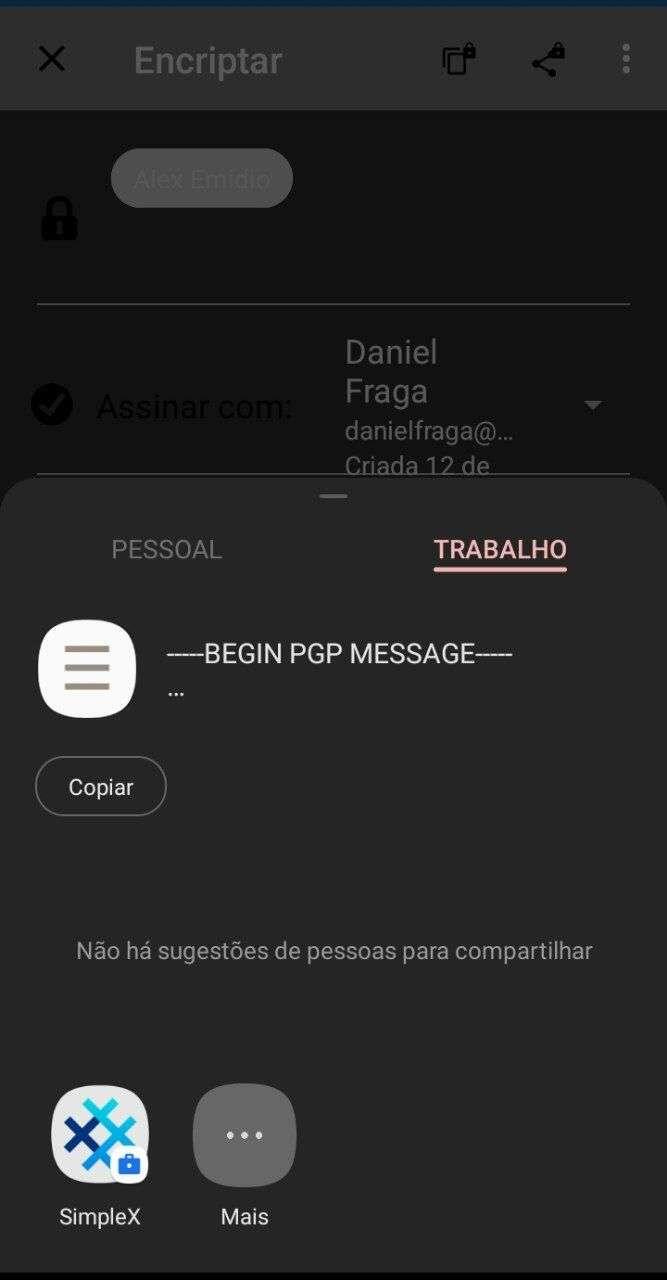The image size is (667, 1280).
Task: Share the message via SimpleX
Action: click(100, 1136)
